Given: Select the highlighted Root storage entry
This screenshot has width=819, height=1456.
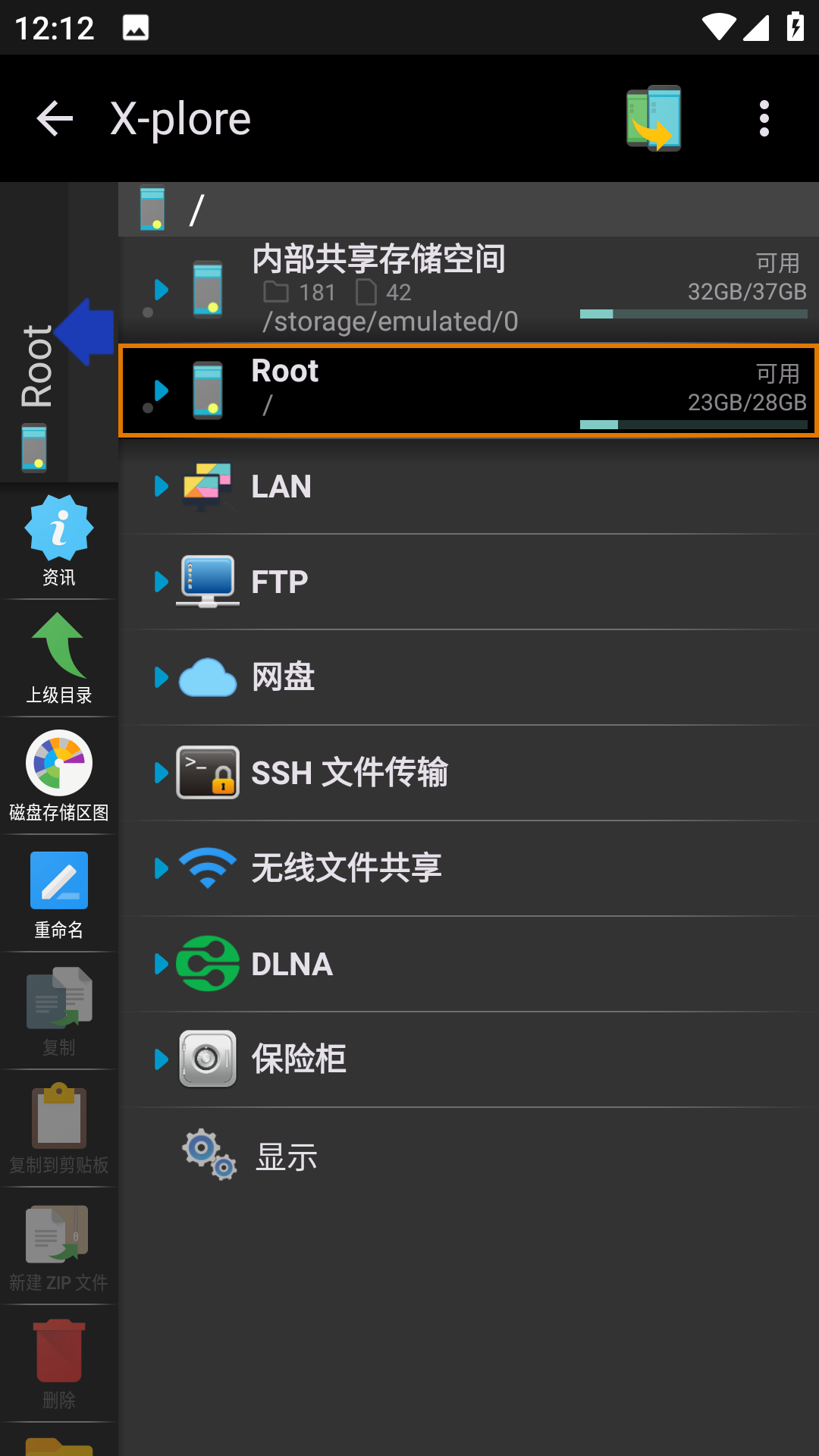Looking at the screenshot, I should [455, 391].
